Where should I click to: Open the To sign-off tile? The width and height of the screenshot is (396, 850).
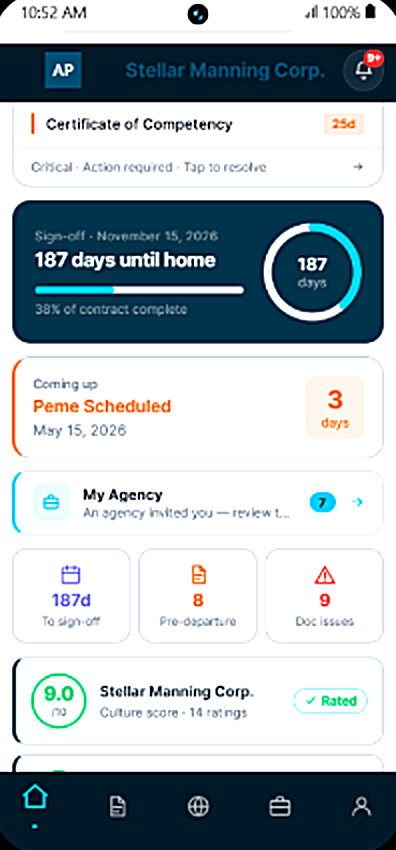71,596
